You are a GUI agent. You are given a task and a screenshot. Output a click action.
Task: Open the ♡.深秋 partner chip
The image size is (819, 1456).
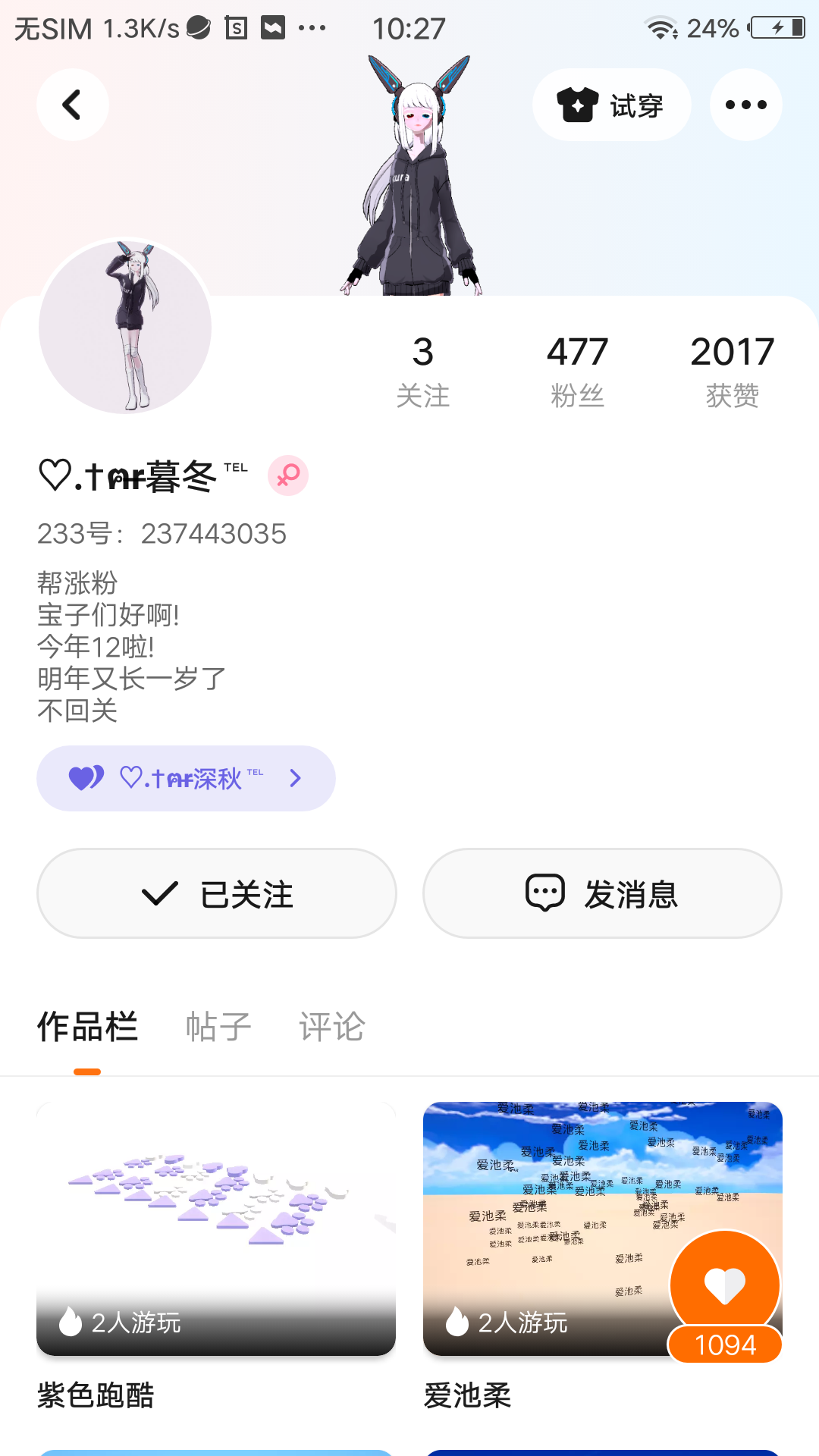[186, 778]
